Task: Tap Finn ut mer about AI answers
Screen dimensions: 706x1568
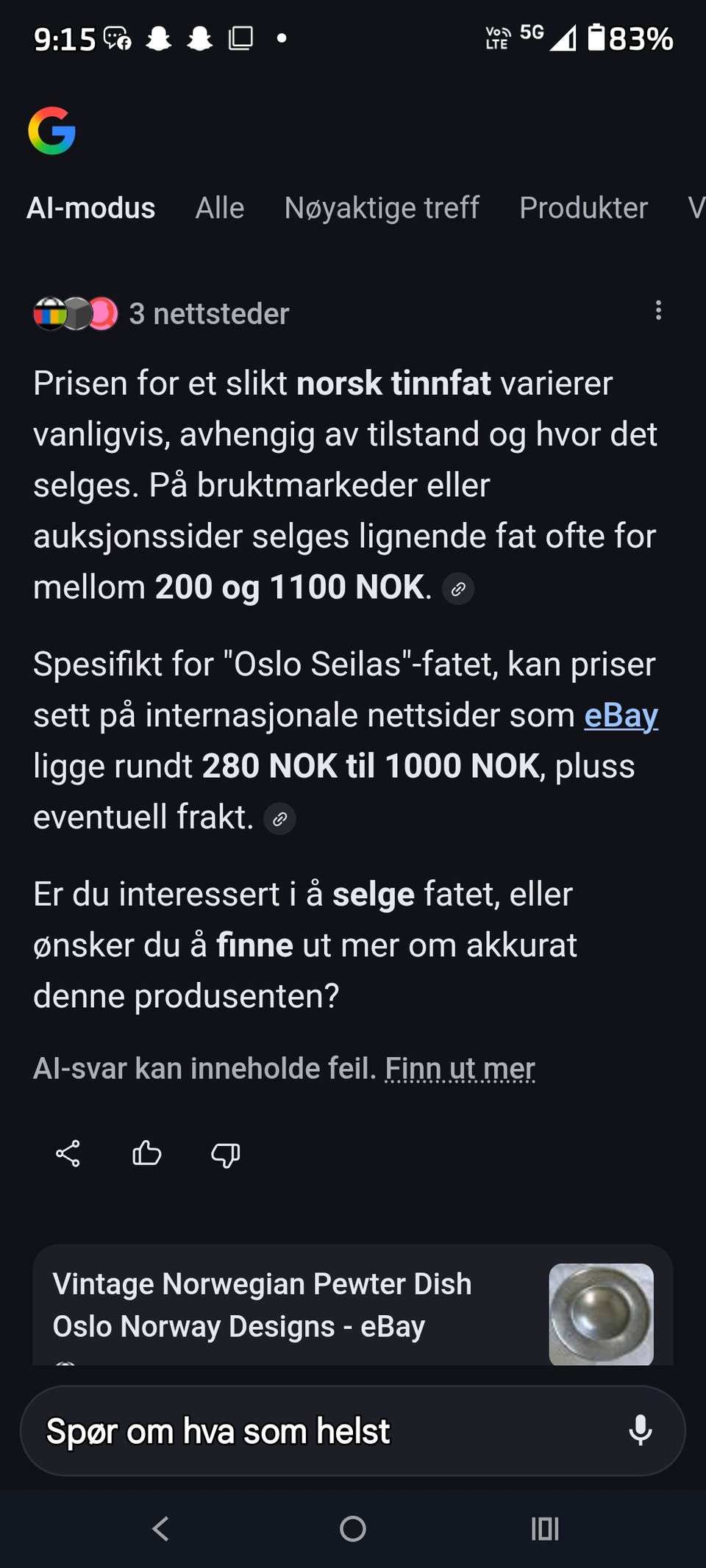Action: (x=460, y=1068)
